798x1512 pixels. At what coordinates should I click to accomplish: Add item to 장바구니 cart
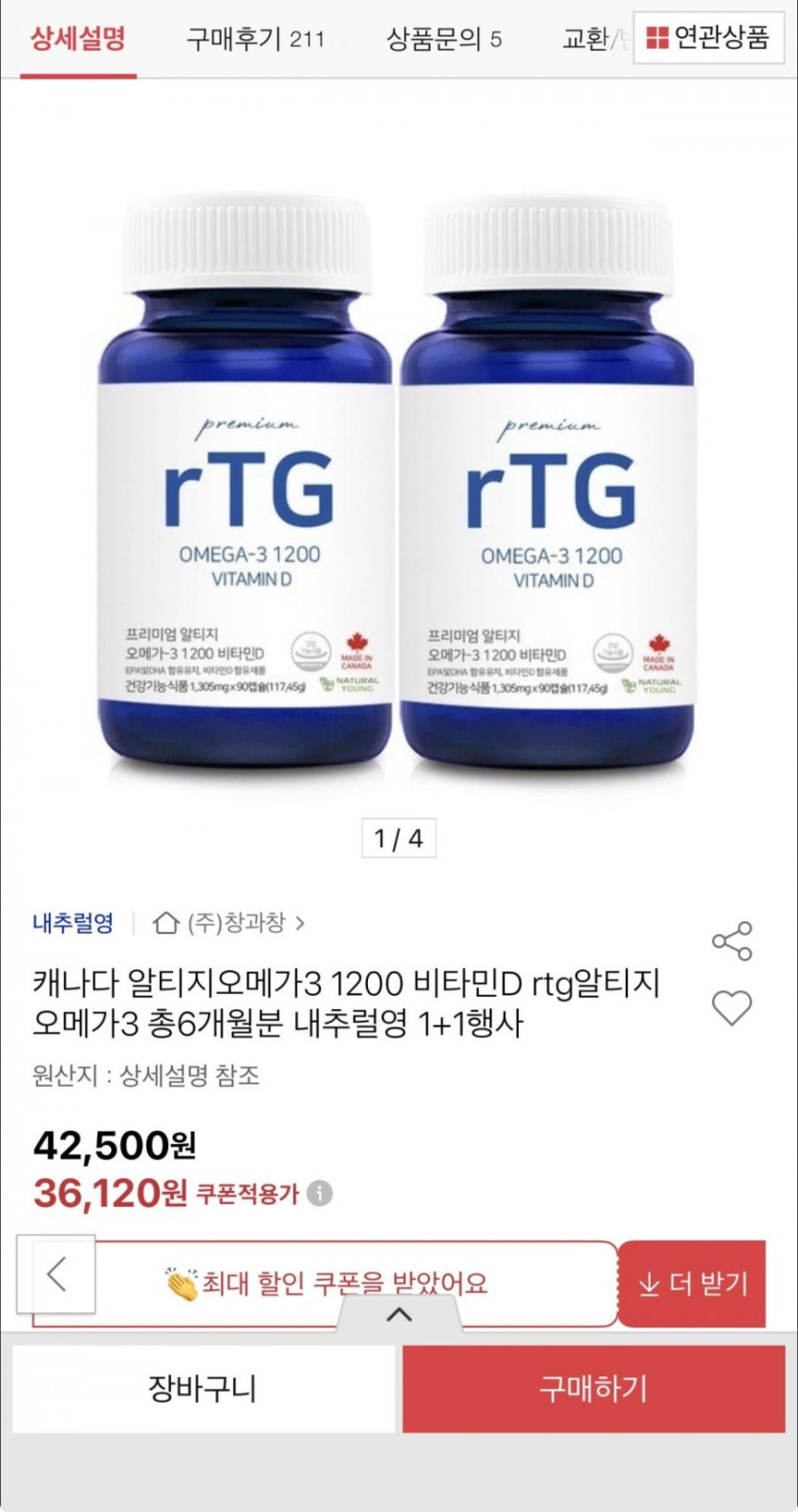pos(203,1389)
